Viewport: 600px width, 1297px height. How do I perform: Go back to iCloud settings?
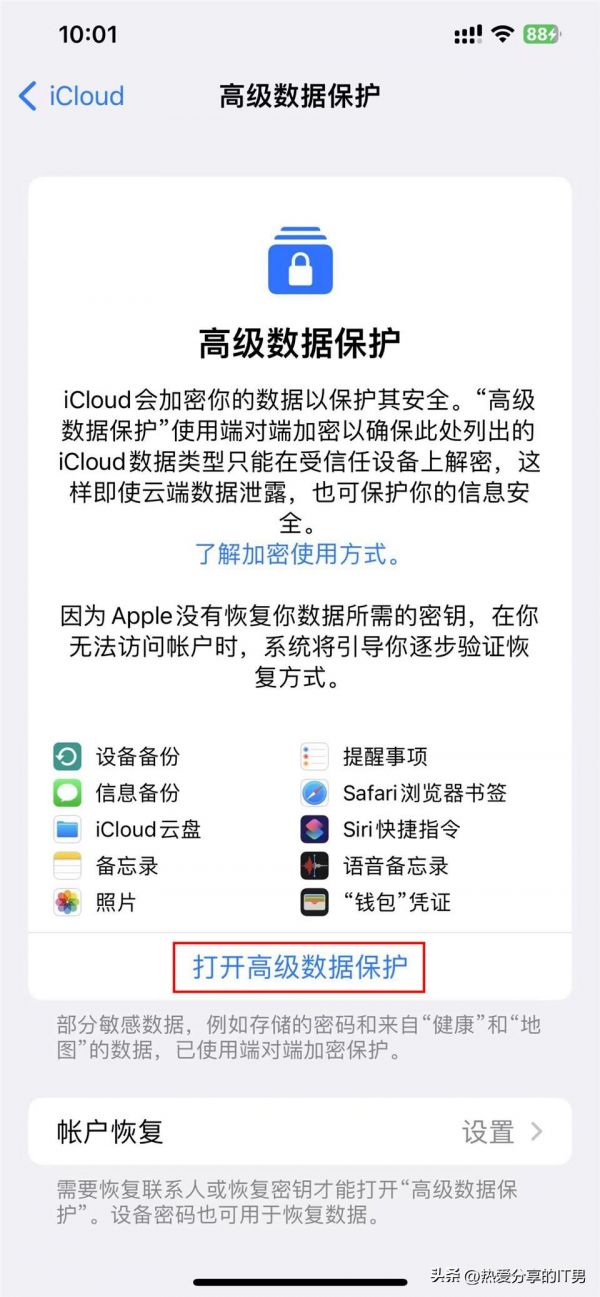[x=71, y=96]
